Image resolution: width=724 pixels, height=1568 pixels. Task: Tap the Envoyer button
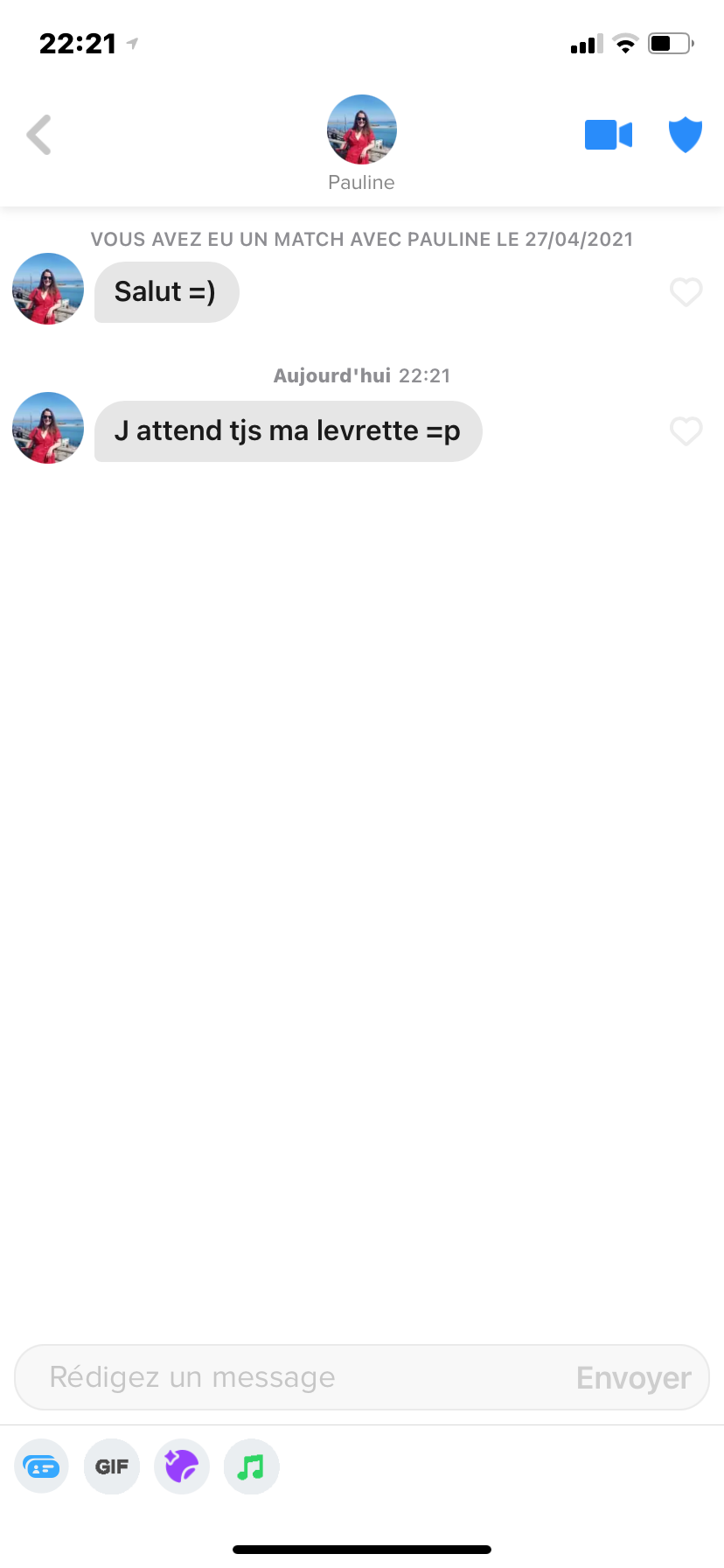point(634,1378)
